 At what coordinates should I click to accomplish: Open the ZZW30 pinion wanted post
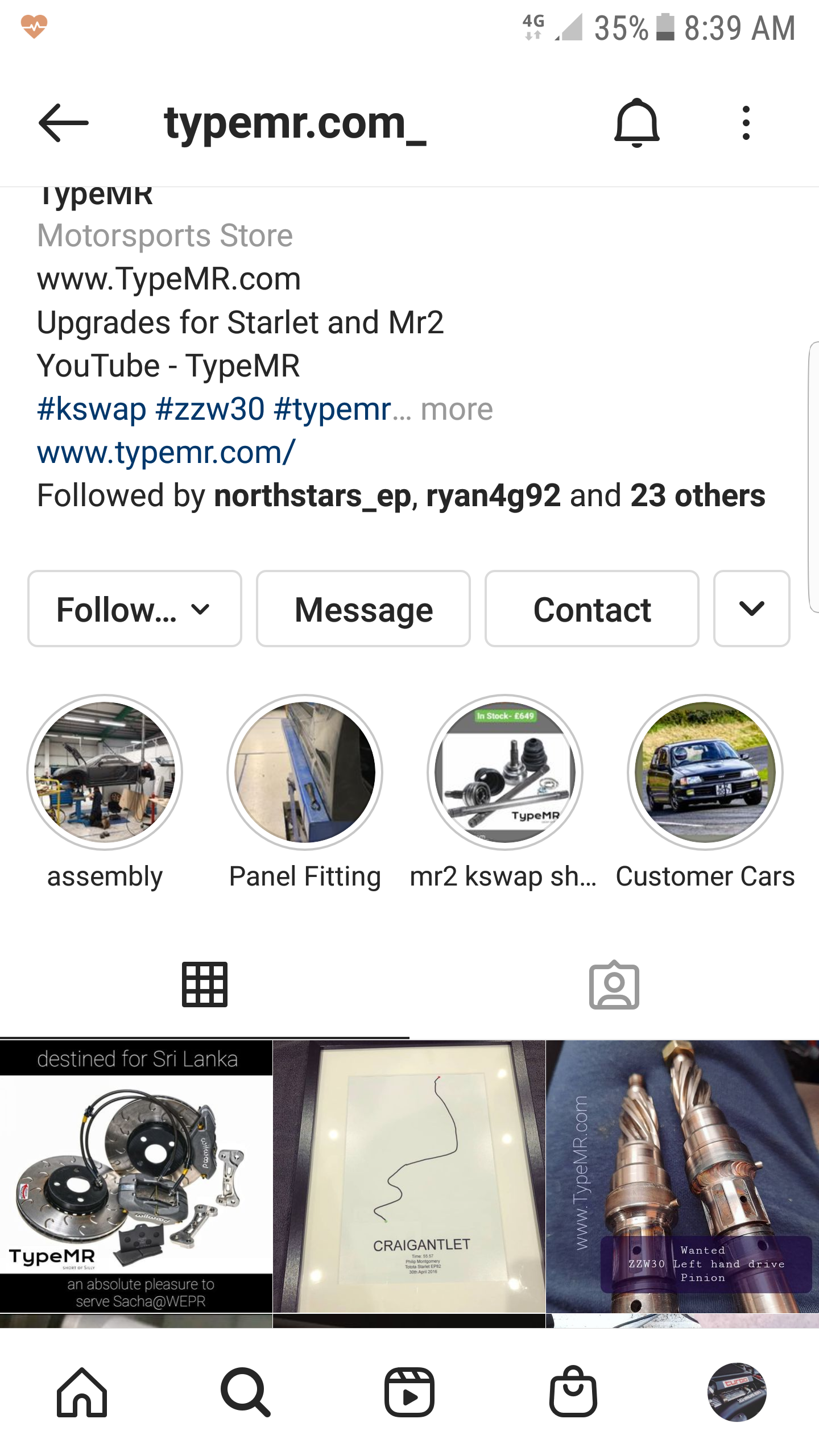[682, 1177]
